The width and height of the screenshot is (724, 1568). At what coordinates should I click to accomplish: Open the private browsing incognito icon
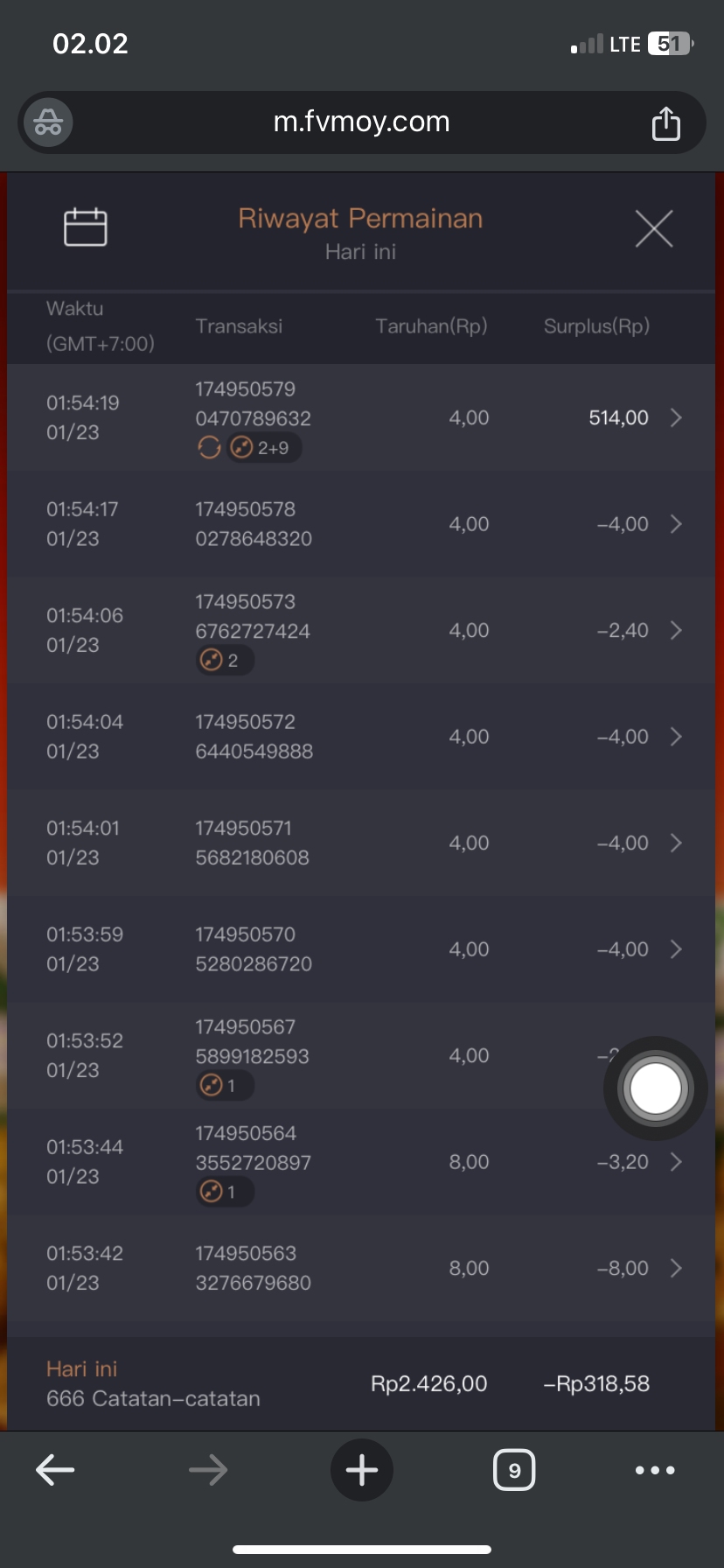[48, 123]
